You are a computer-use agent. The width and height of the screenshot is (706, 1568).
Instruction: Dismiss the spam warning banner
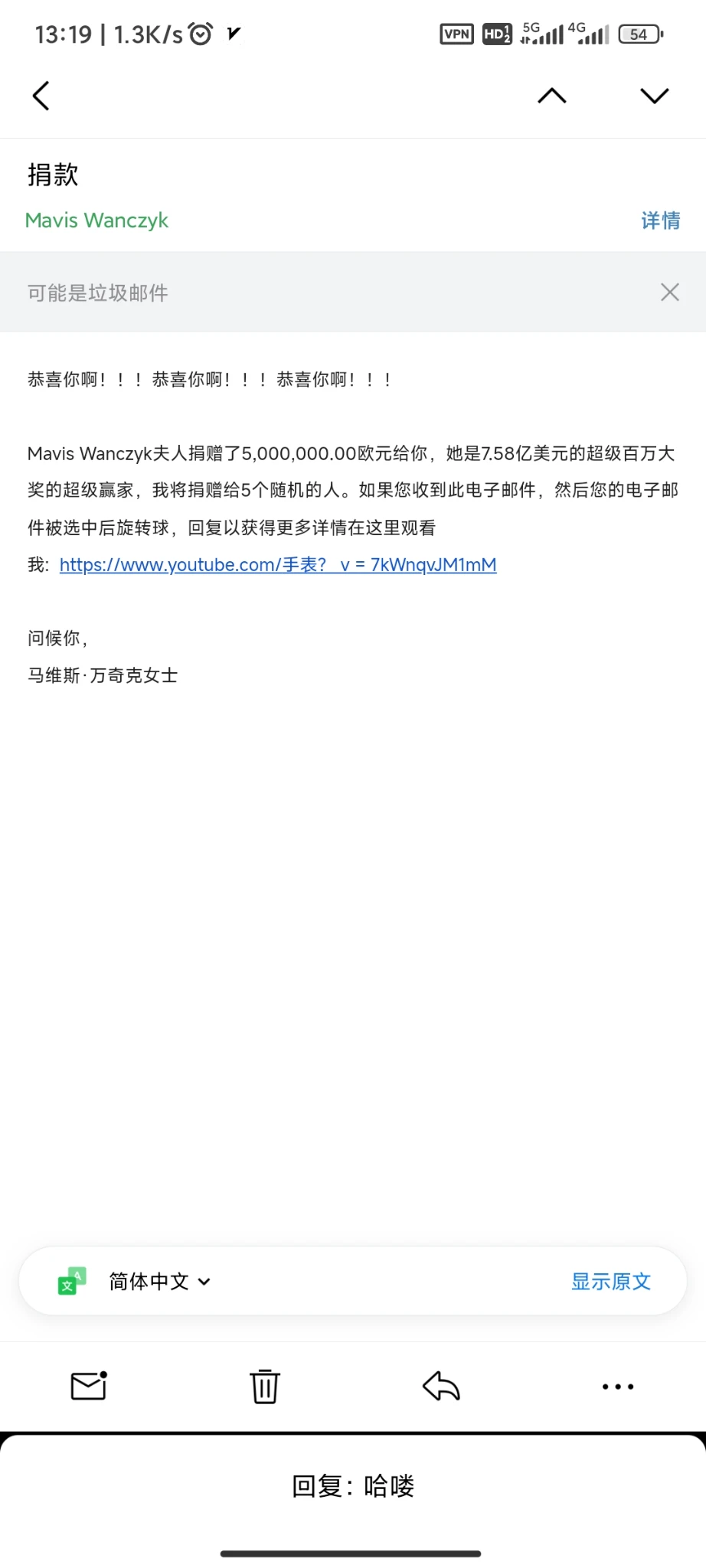(x=669, y=292)
